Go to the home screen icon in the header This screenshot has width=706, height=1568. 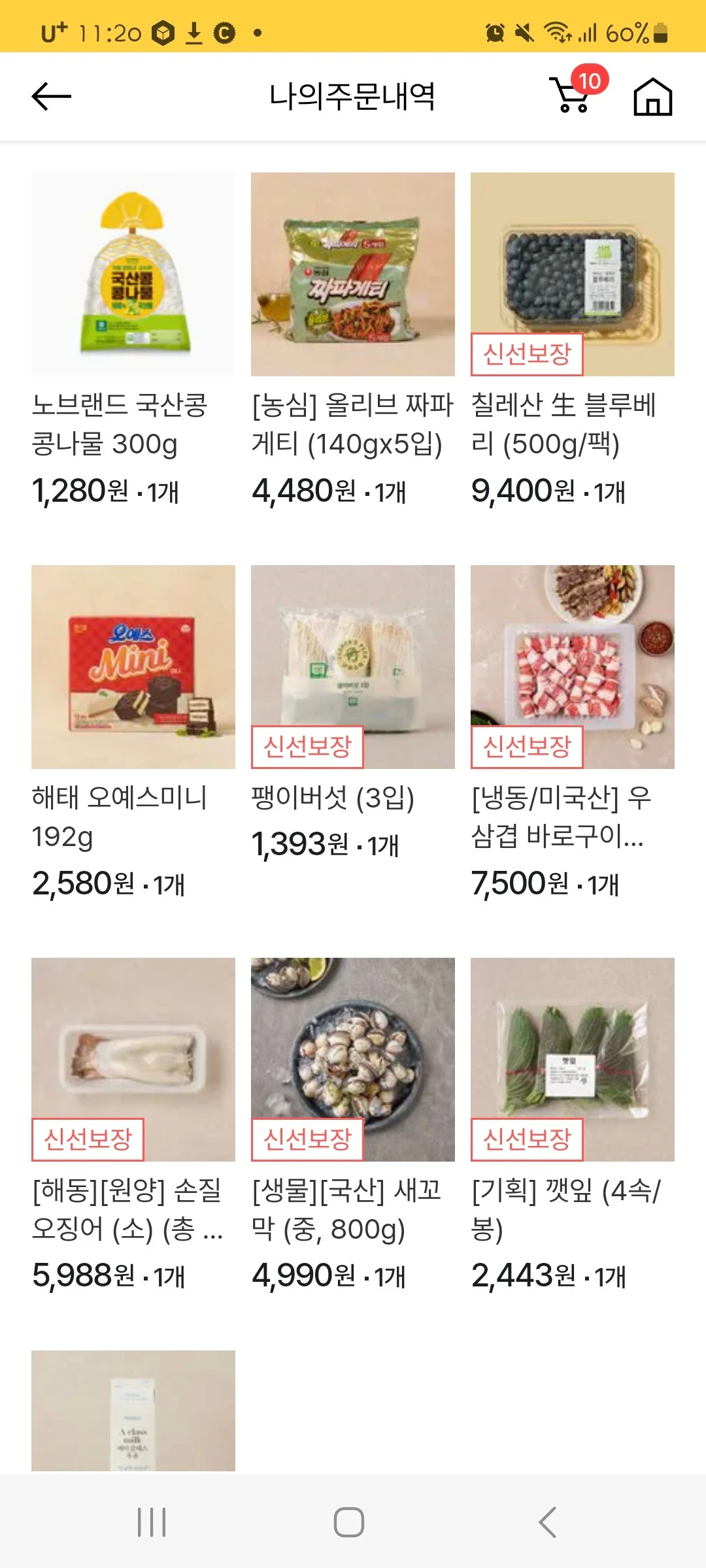(652, 97)
